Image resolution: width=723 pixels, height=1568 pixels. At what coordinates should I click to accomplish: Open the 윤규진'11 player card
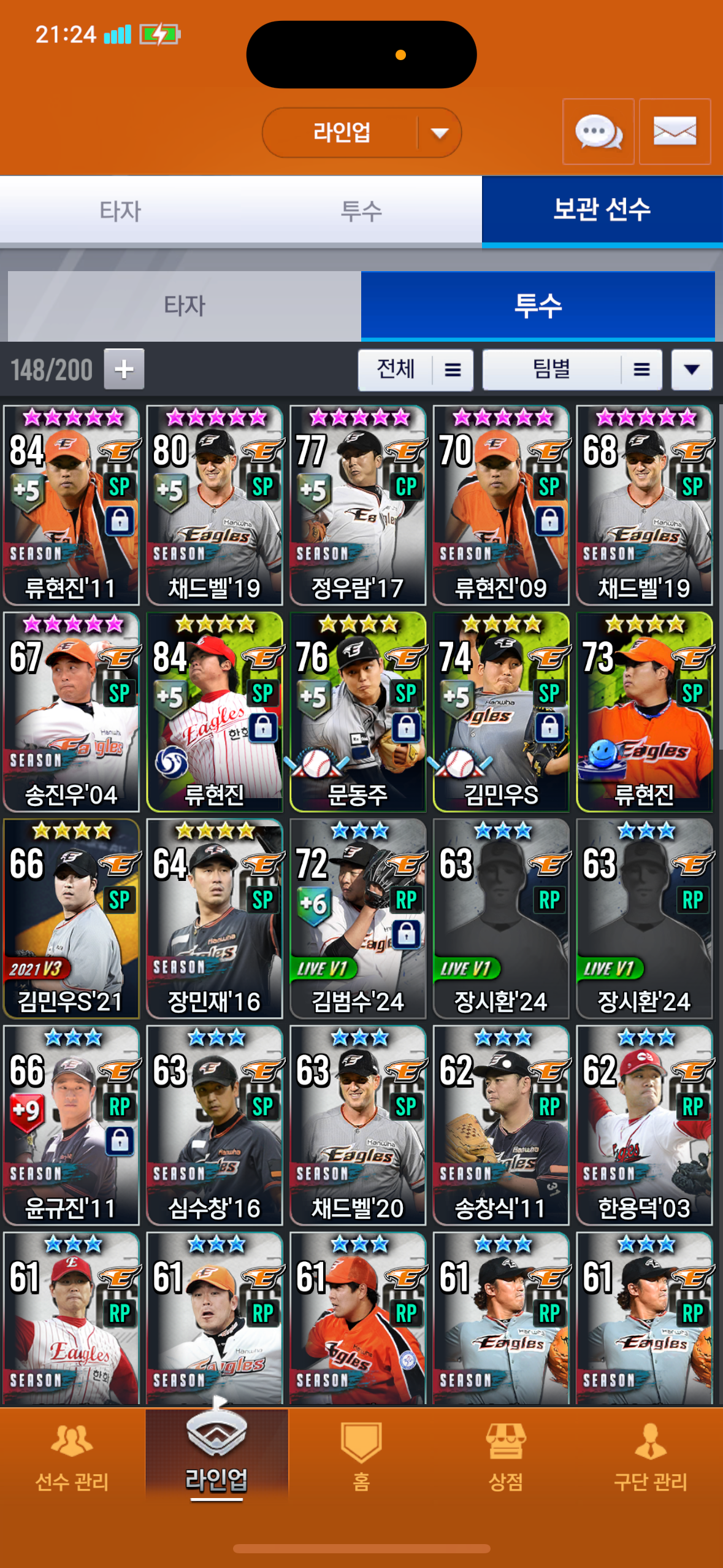tap(71, 1126)
